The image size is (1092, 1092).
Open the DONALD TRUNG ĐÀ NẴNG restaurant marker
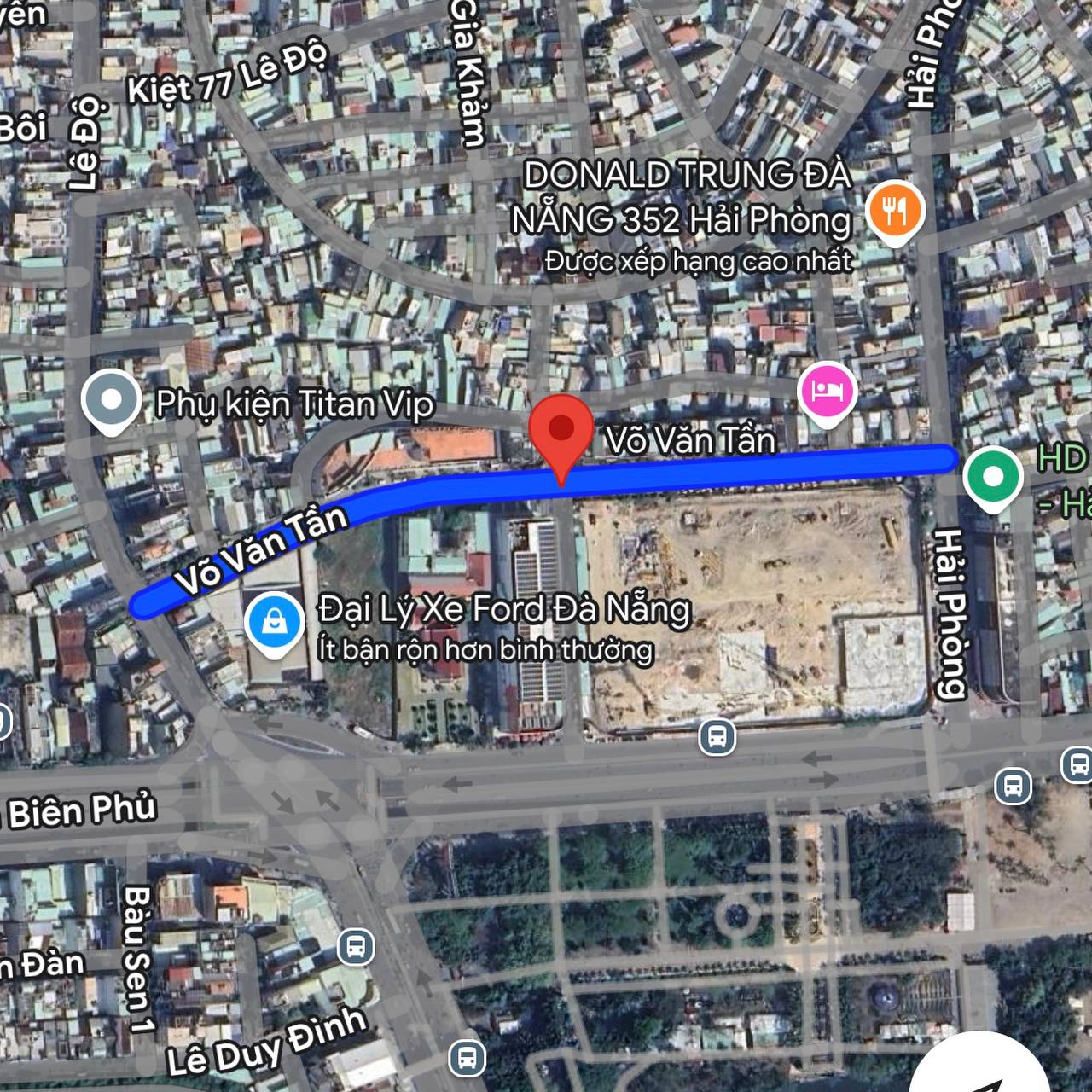894,210
